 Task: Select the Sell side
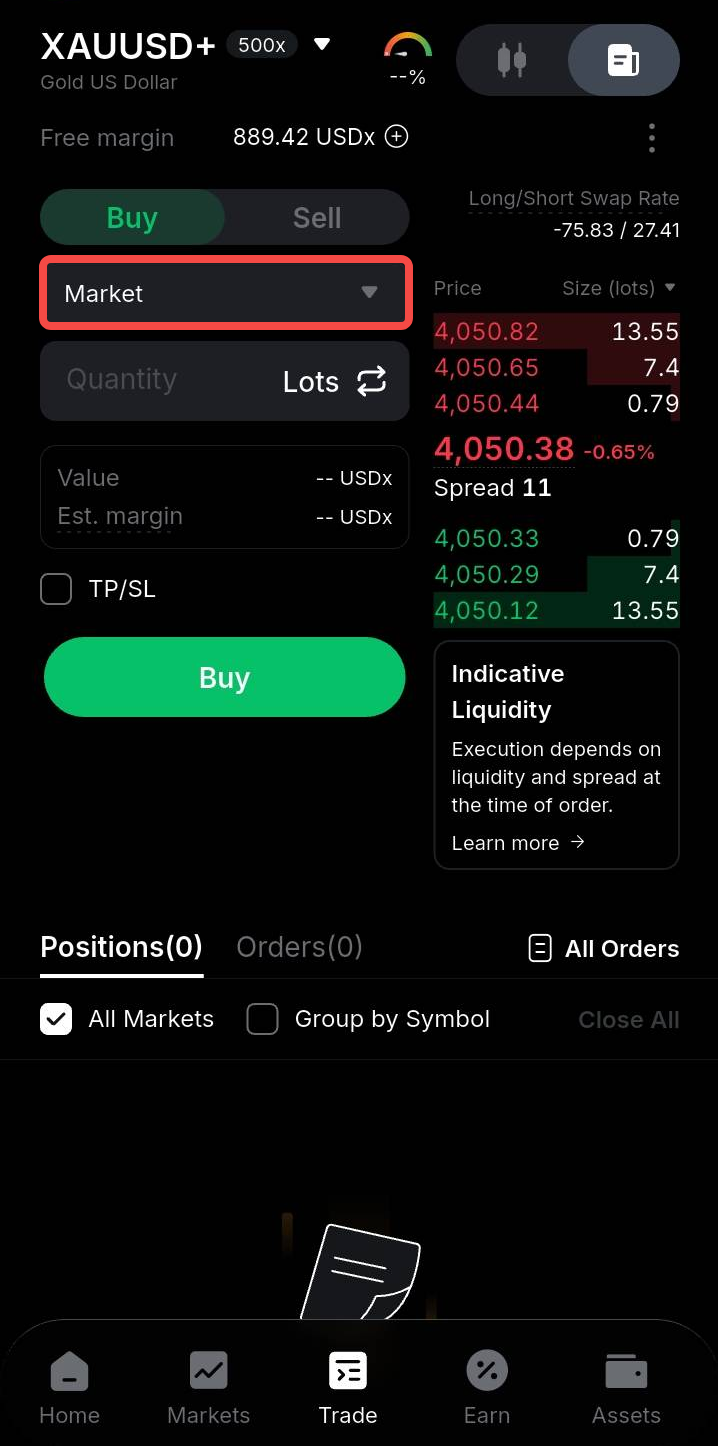click(x=317, y=218)
